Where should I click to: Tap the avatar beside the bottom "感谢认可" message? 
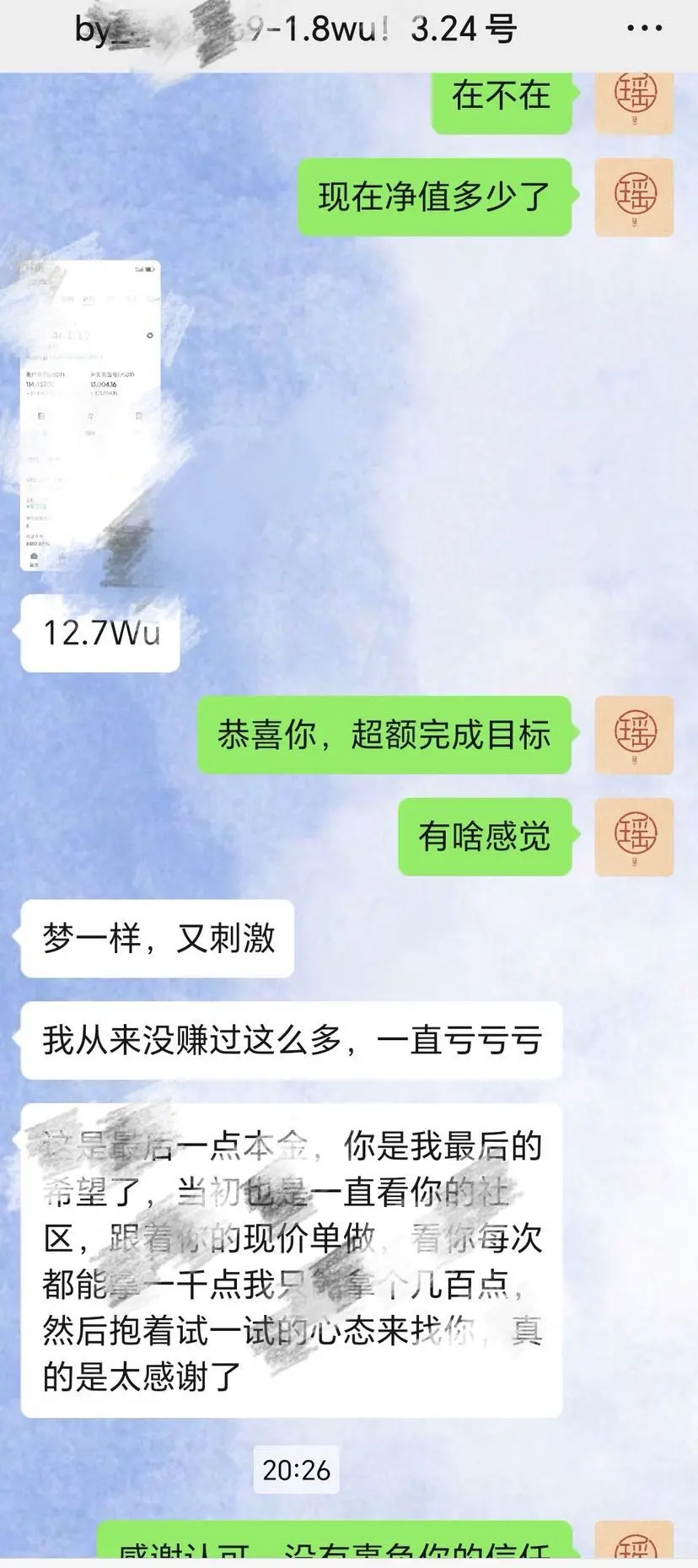[x=633, y=1549]
